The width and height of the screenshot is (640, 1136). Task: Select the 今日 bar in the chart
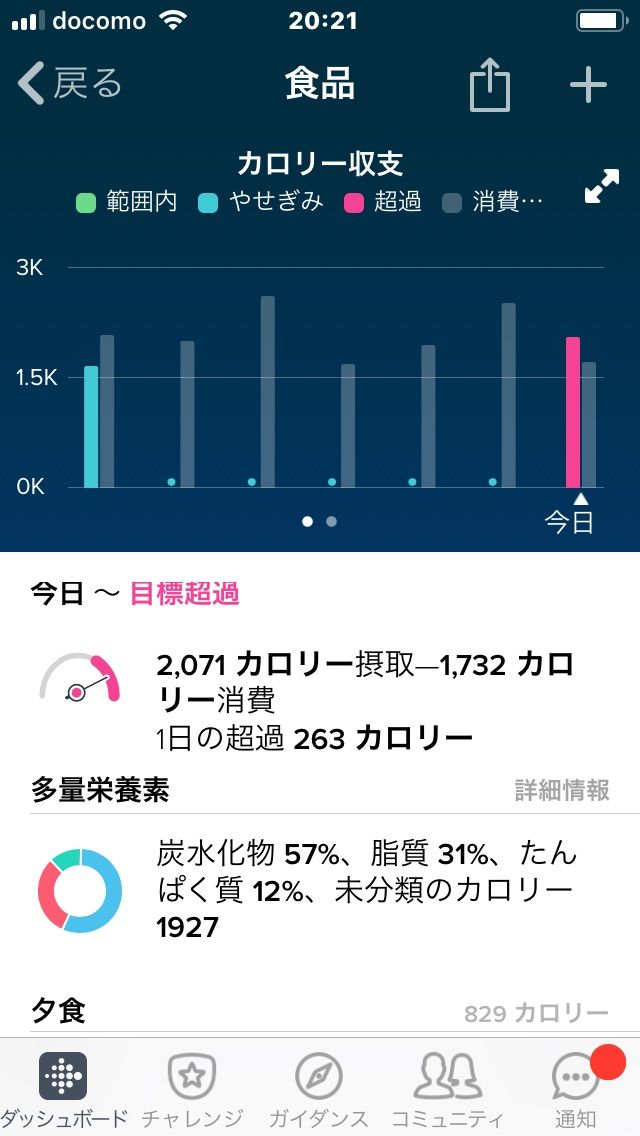coord(573,412)
